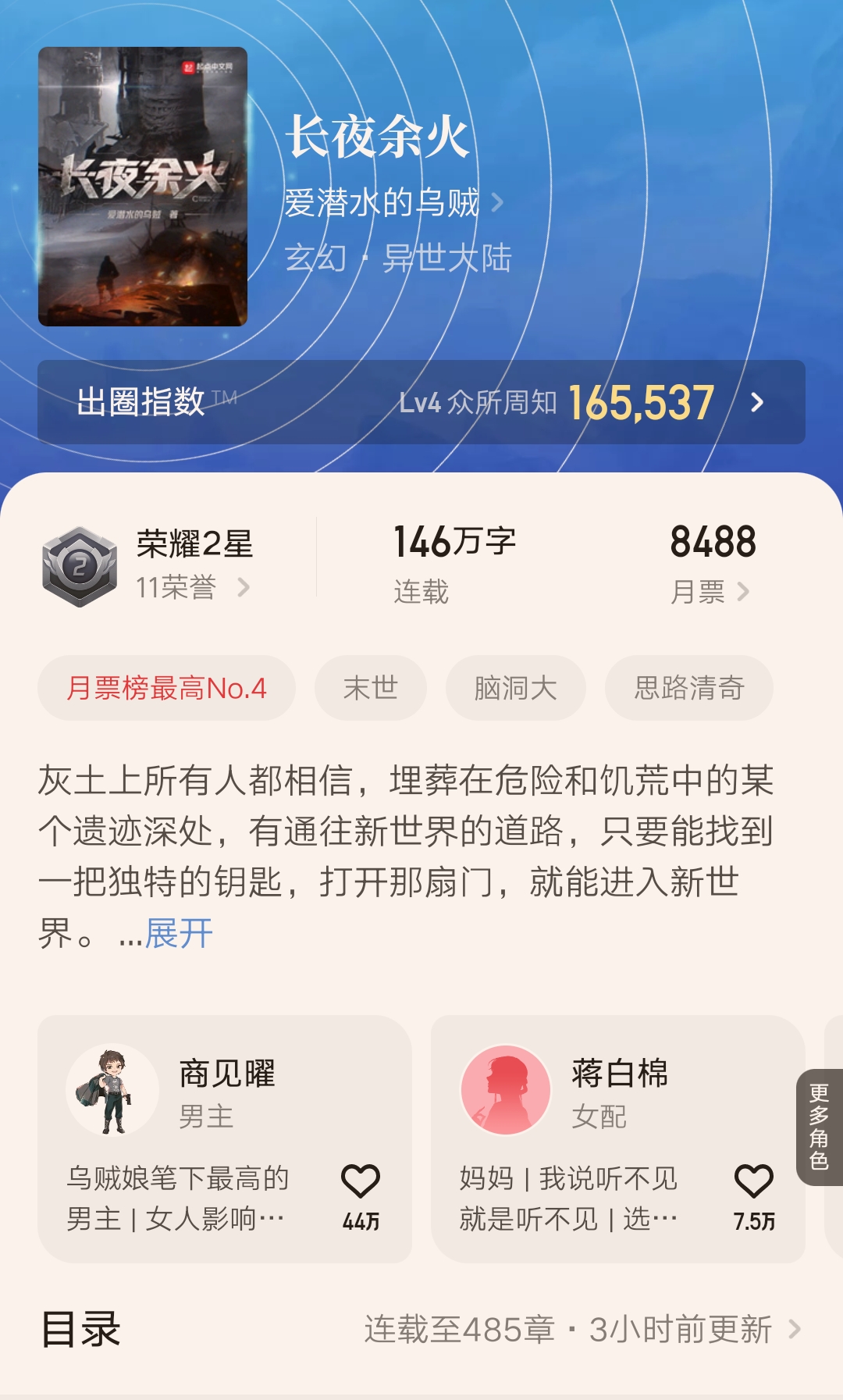Open 月票榜最高No.4 ranking badge
843x1400 pixels.
click(165, 687)
